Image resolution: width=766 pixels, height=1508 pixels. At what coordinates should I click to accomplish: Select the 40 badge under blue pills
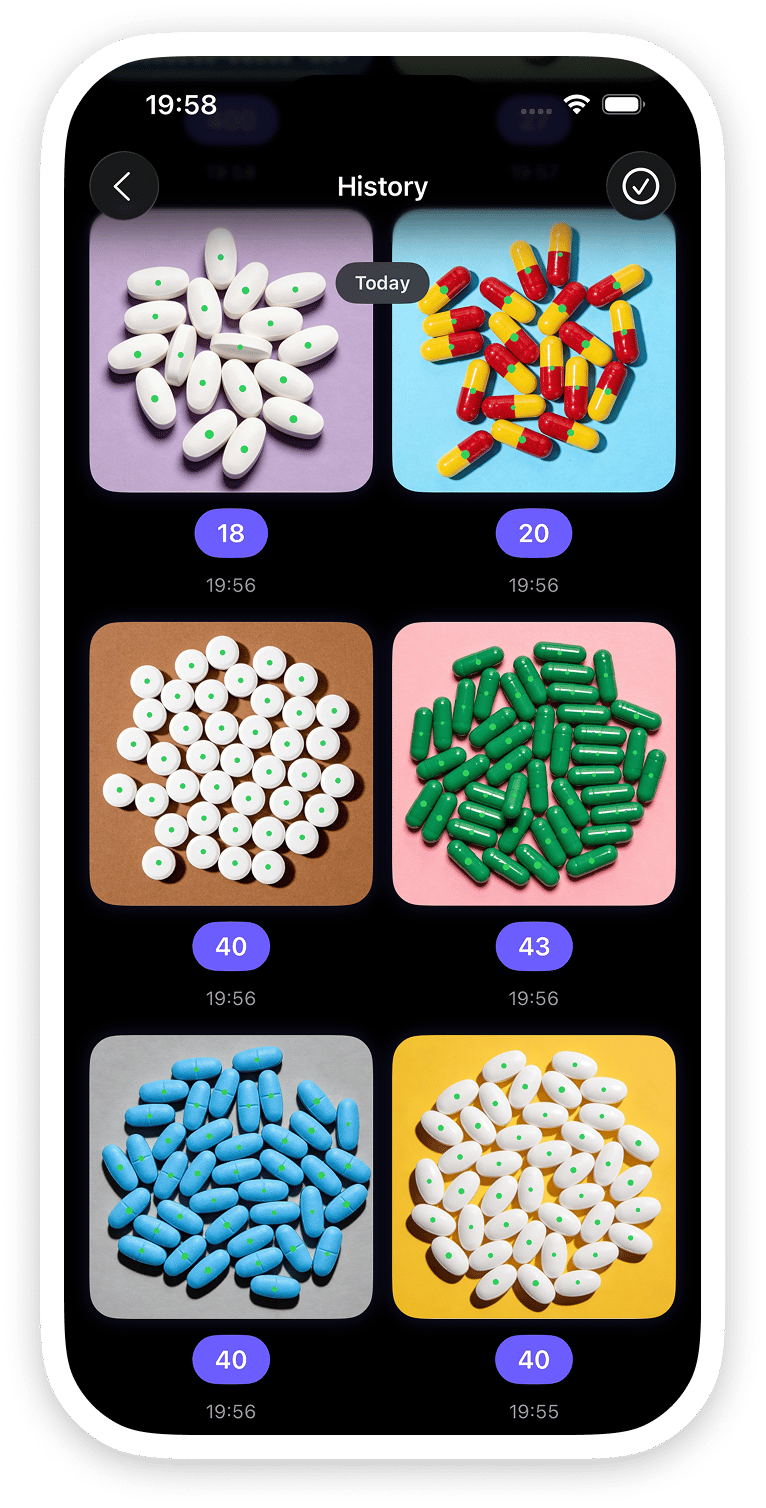231,1359
